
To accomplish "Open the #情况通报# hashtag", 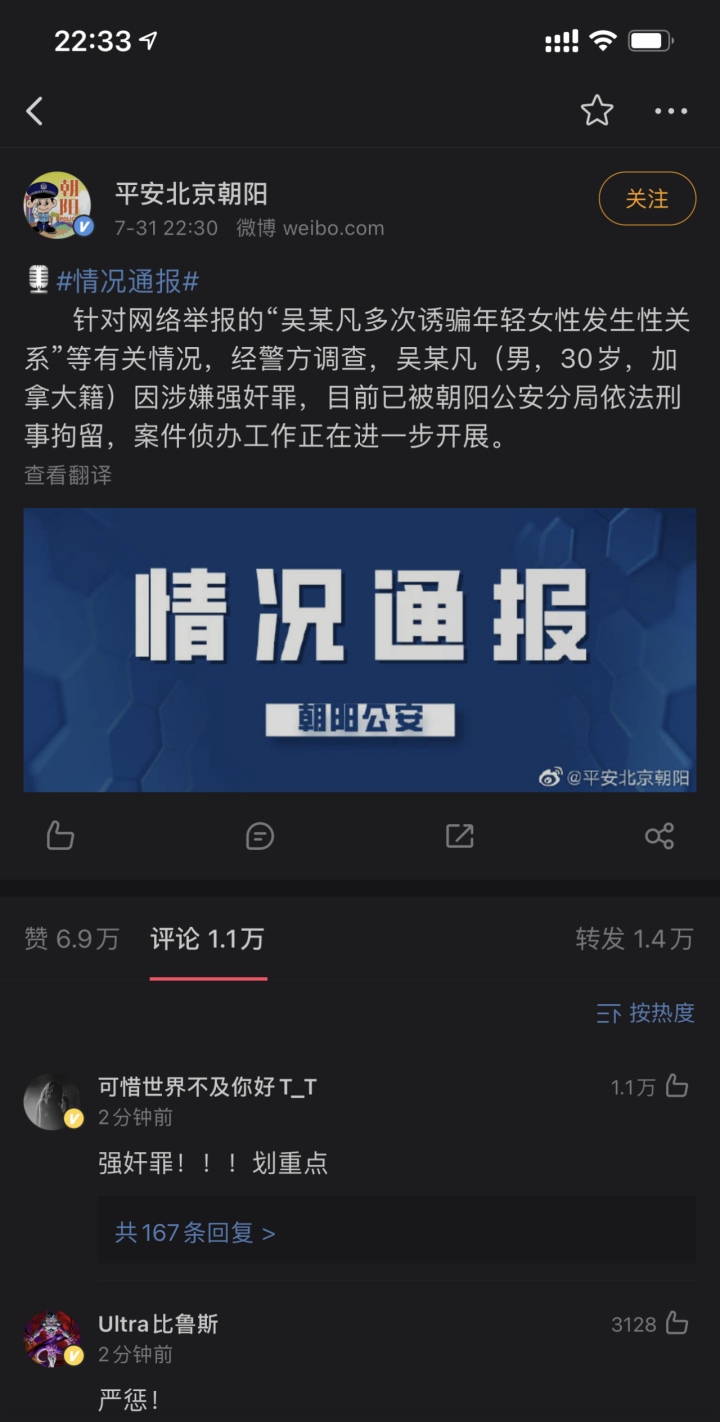I will pos(128,281).
